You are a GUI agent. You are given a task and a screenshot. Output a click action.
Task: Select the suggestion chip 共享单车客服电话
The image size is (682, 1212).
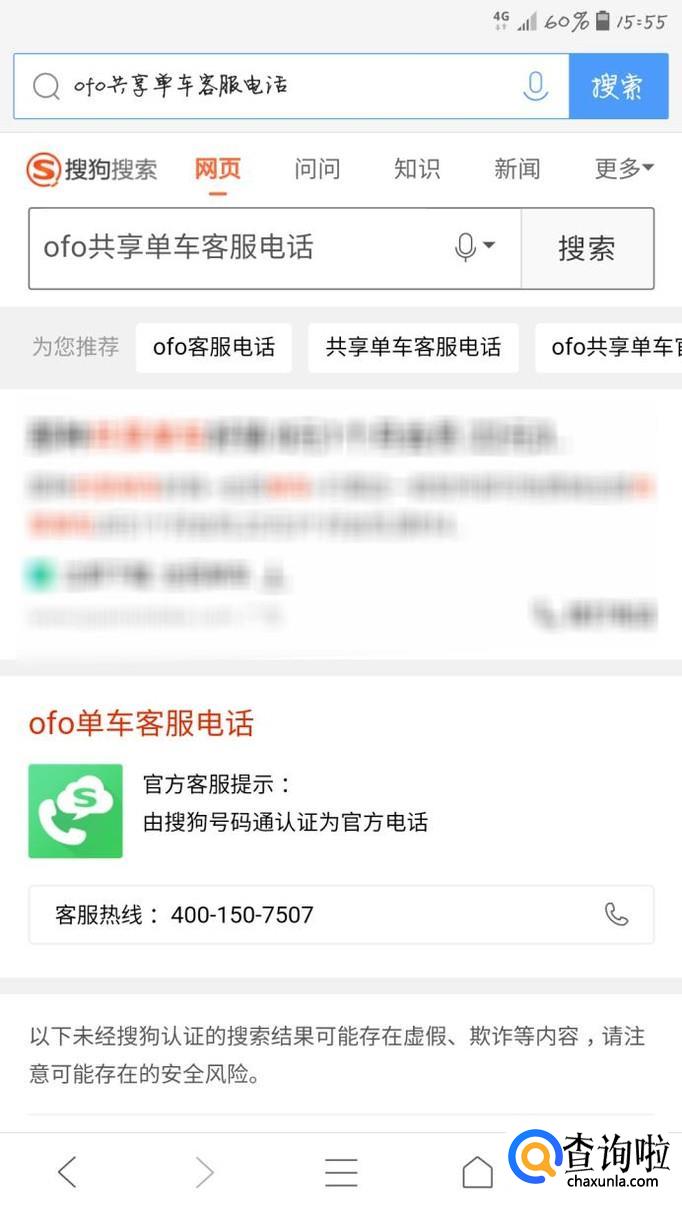tap(413, 348)
